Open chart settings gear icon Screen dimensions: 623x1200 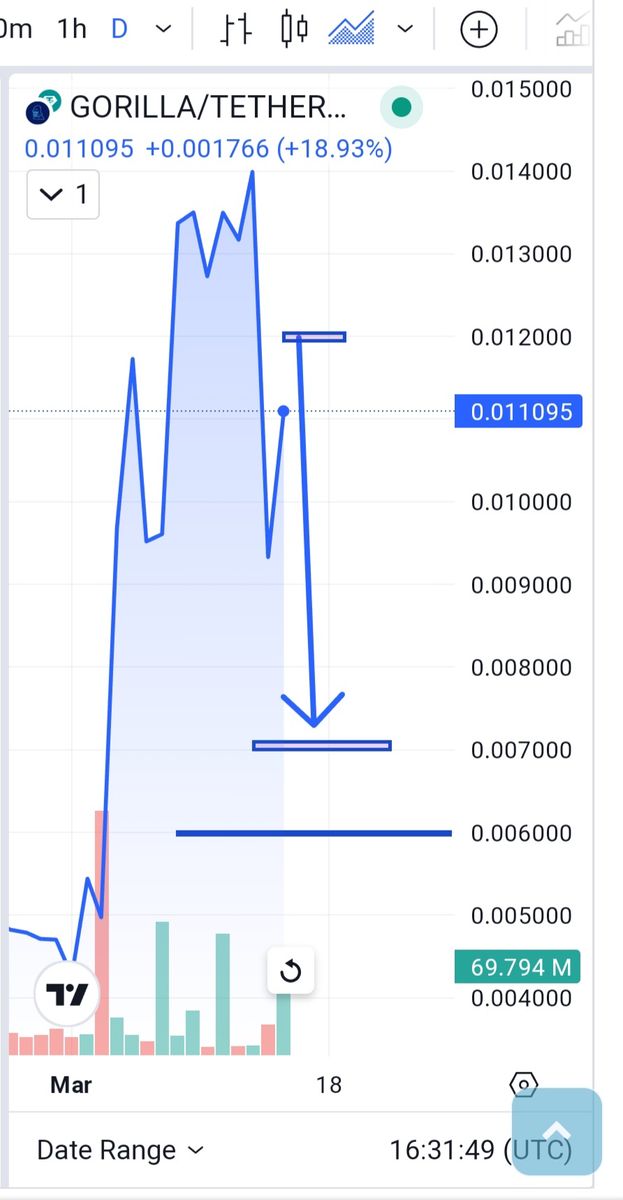point(523,1084)
